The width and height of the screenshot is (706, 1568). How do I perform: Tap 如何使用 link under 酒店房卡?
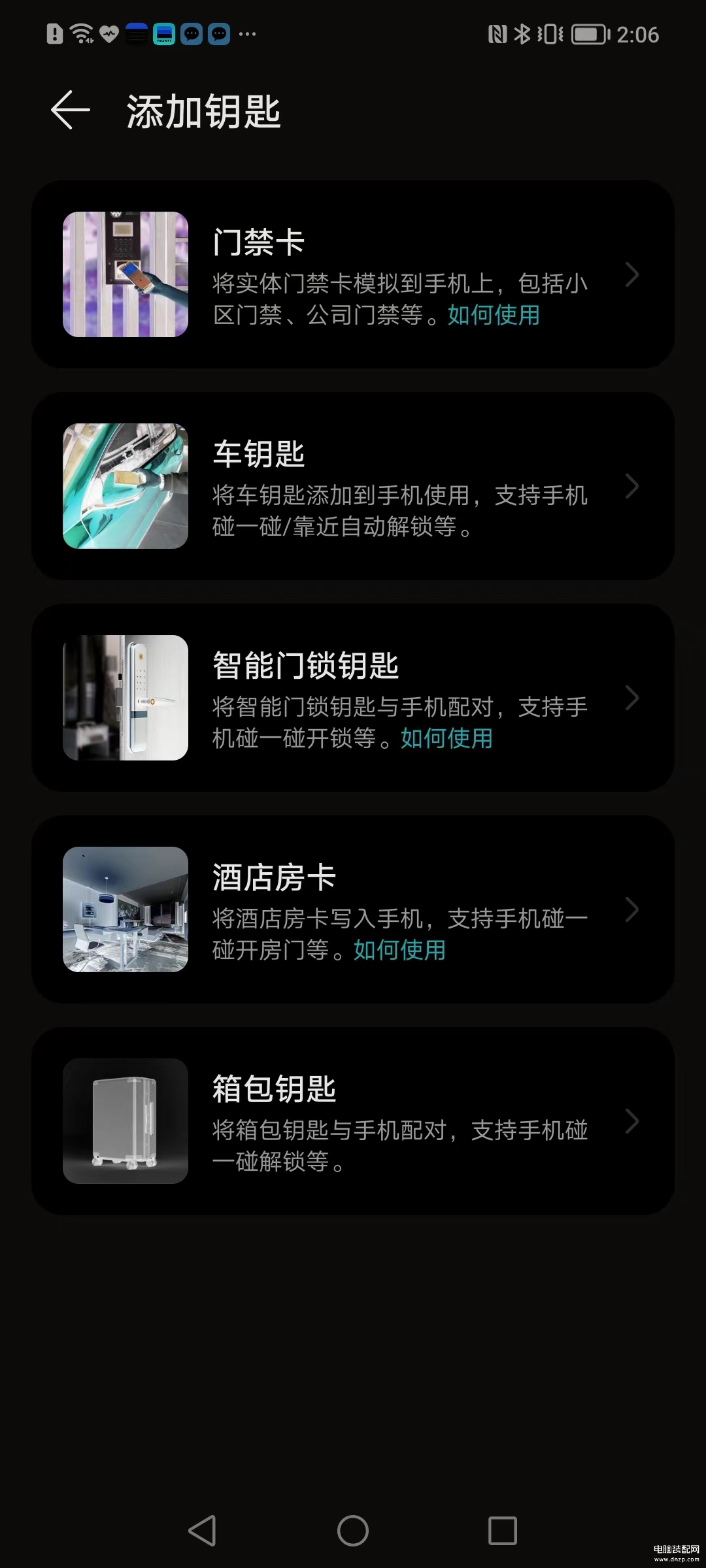[x=399, y=951]
